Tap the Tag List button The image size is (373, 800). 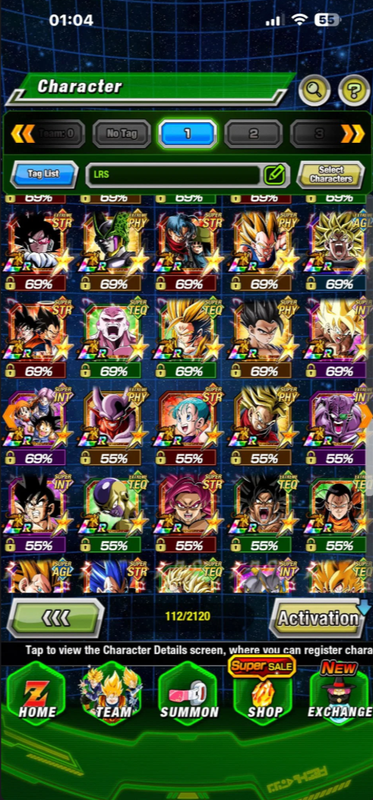[44, 174]
